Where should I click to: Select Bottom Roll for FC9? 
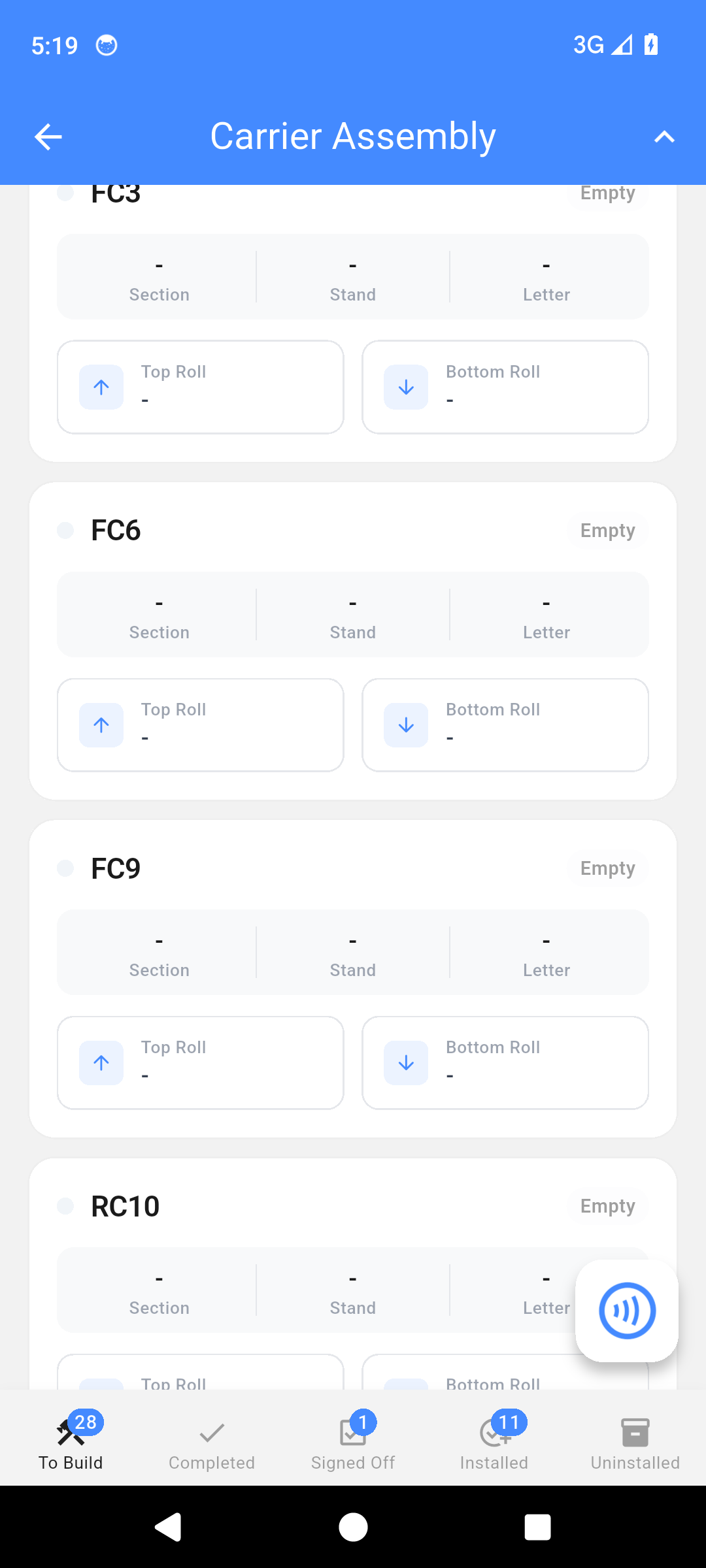[x=505, y=1062]
